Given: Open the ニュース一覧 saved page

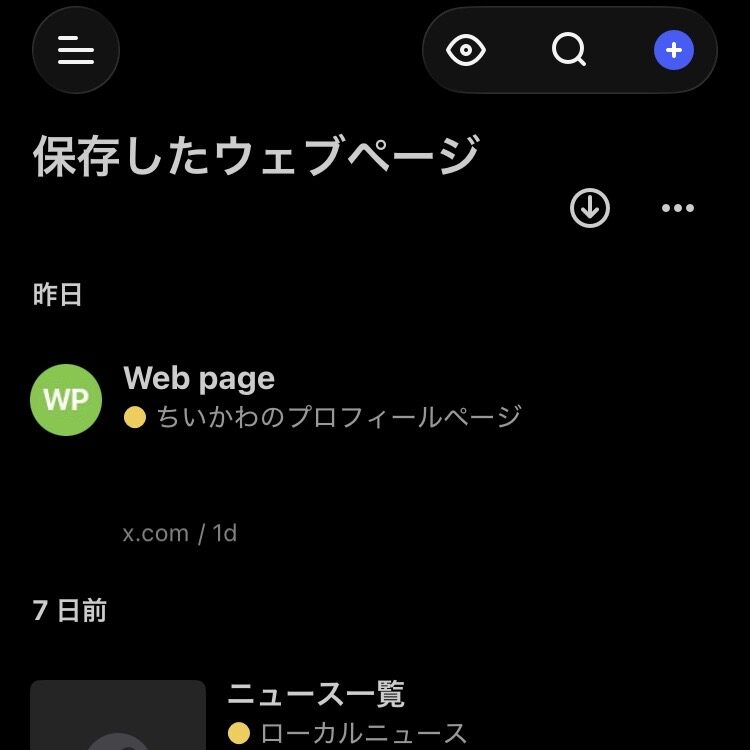Looking at the screenshot, I should click(317, 694).
